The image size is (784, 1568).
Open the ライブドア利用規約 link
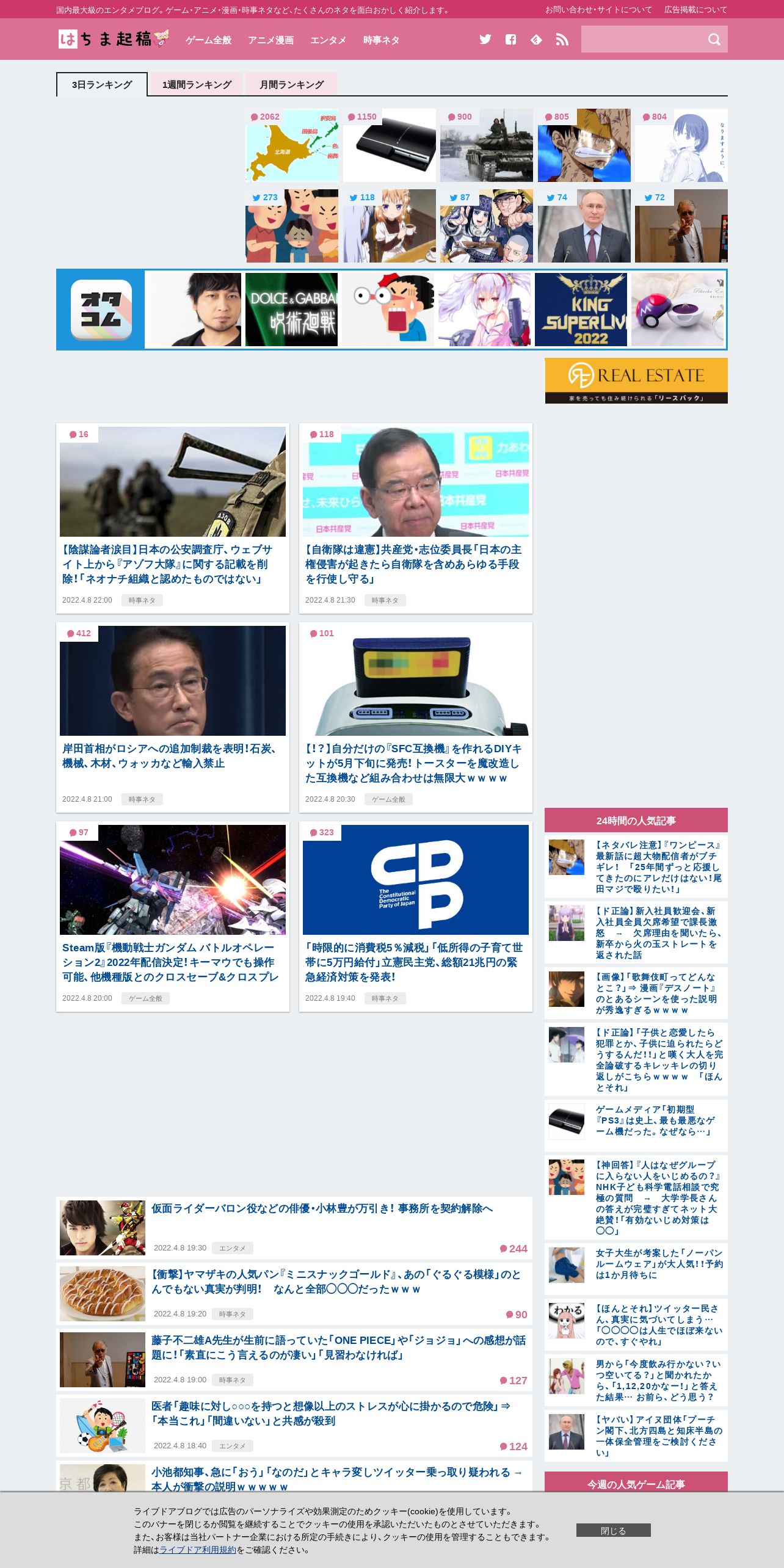coord(198,1550)
